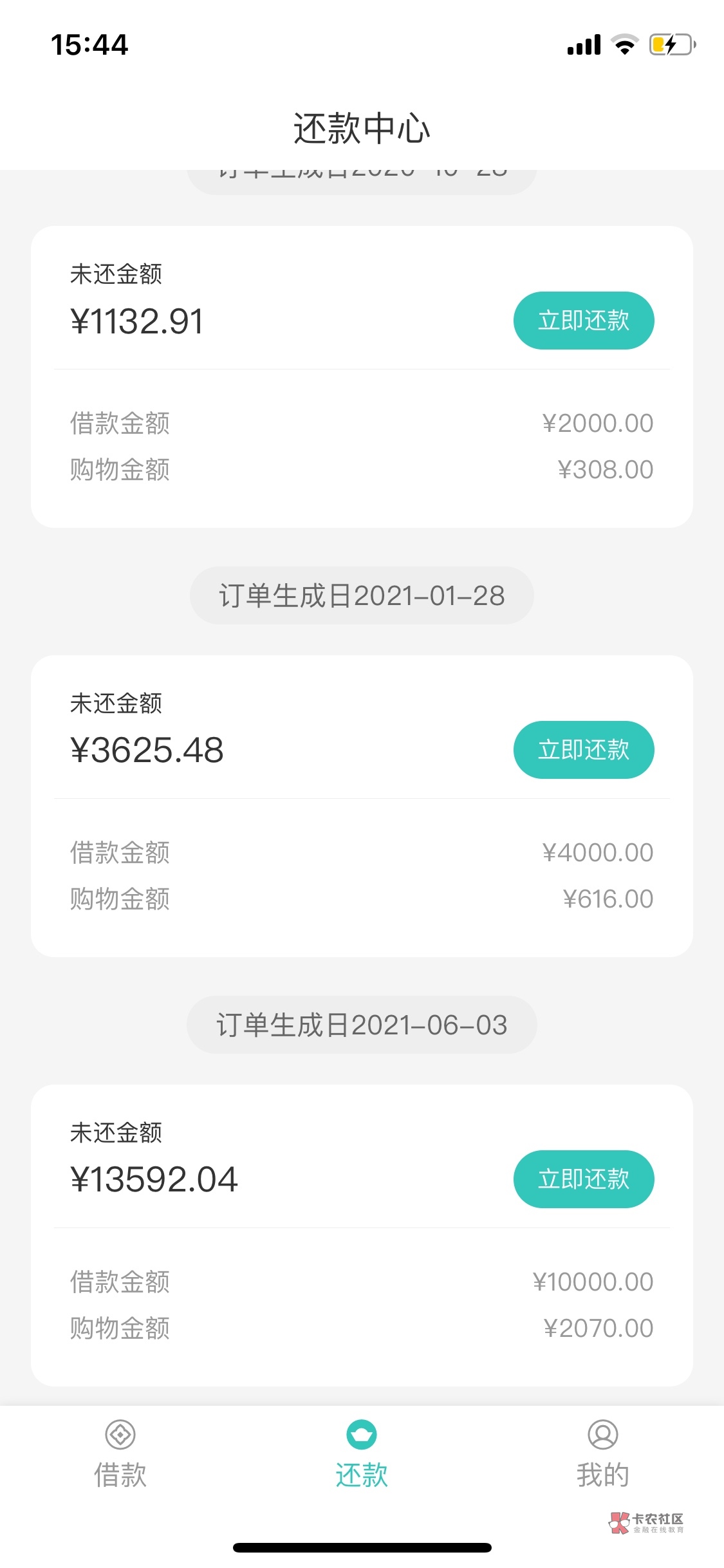View the order card with ¥2000.00 loan
This screenshot has width=724, height=1568.
(x=362, y=377)
